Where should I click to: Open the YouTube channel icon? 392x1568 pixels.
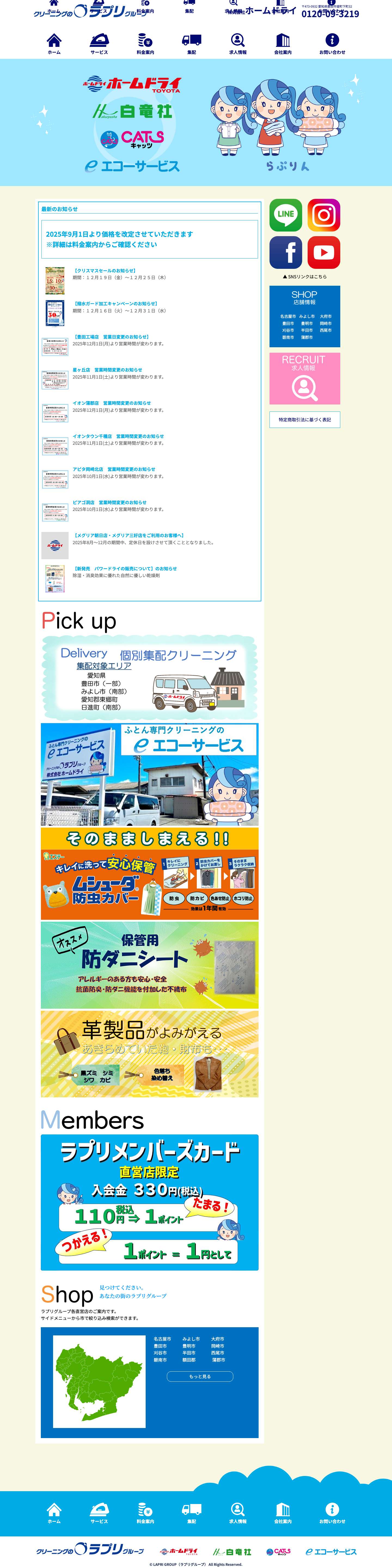coord(323,252)
